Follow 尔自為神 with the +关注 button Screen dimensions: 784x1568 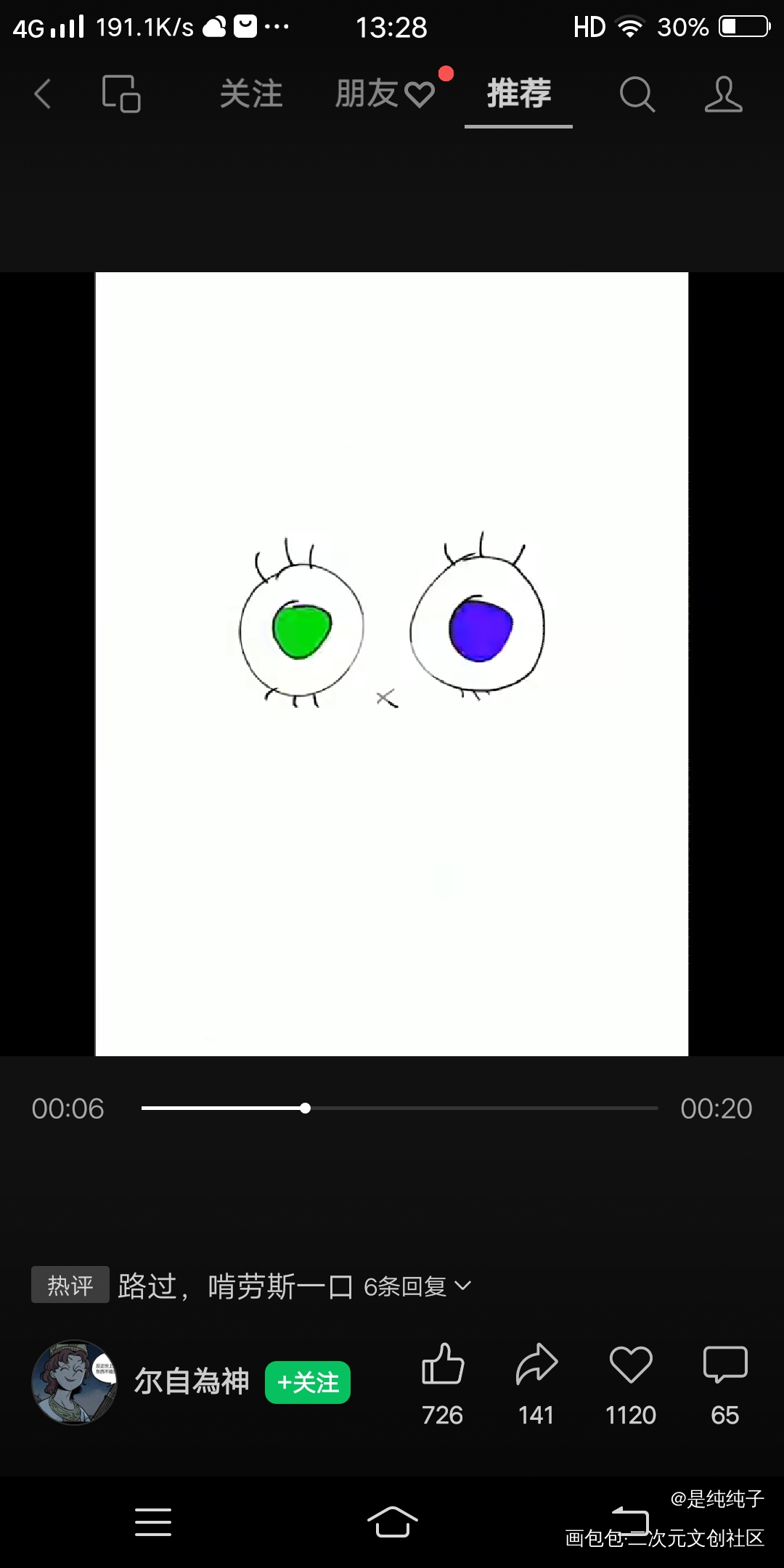pos(308,1382)
